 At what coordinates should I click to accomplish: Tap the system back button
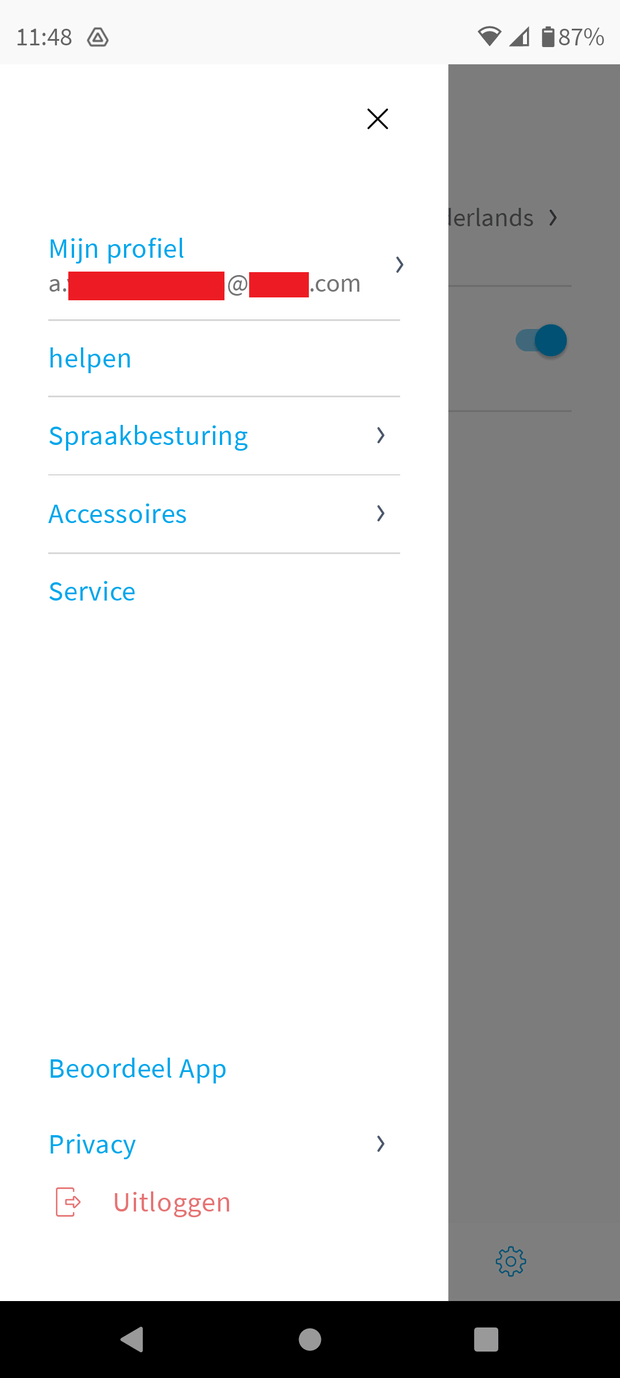[x=131, y=1340]
